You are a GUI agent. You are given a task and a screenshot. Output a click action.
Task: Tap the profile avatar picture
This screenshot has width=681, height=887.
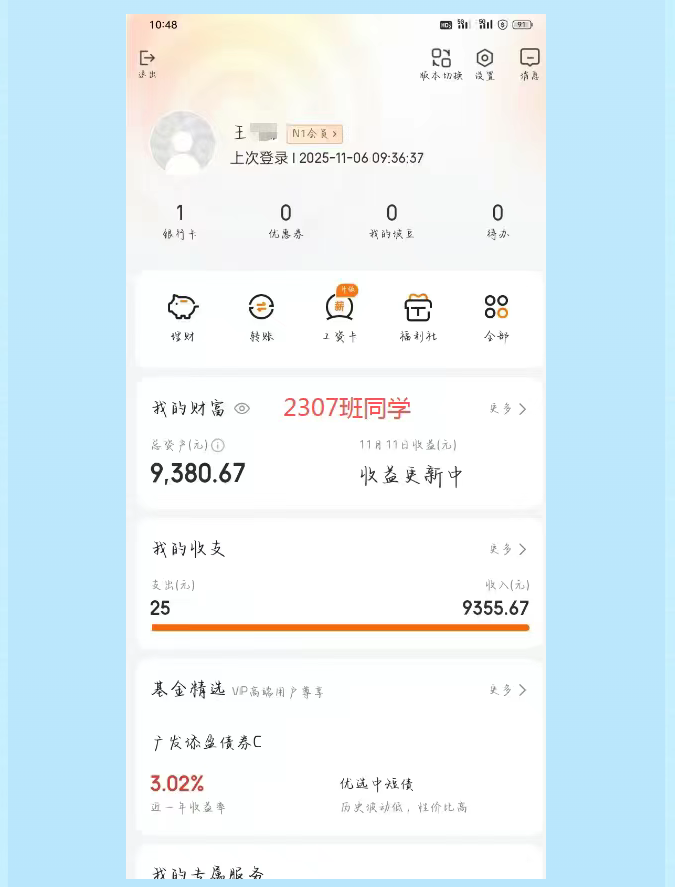tap(183, 144)
